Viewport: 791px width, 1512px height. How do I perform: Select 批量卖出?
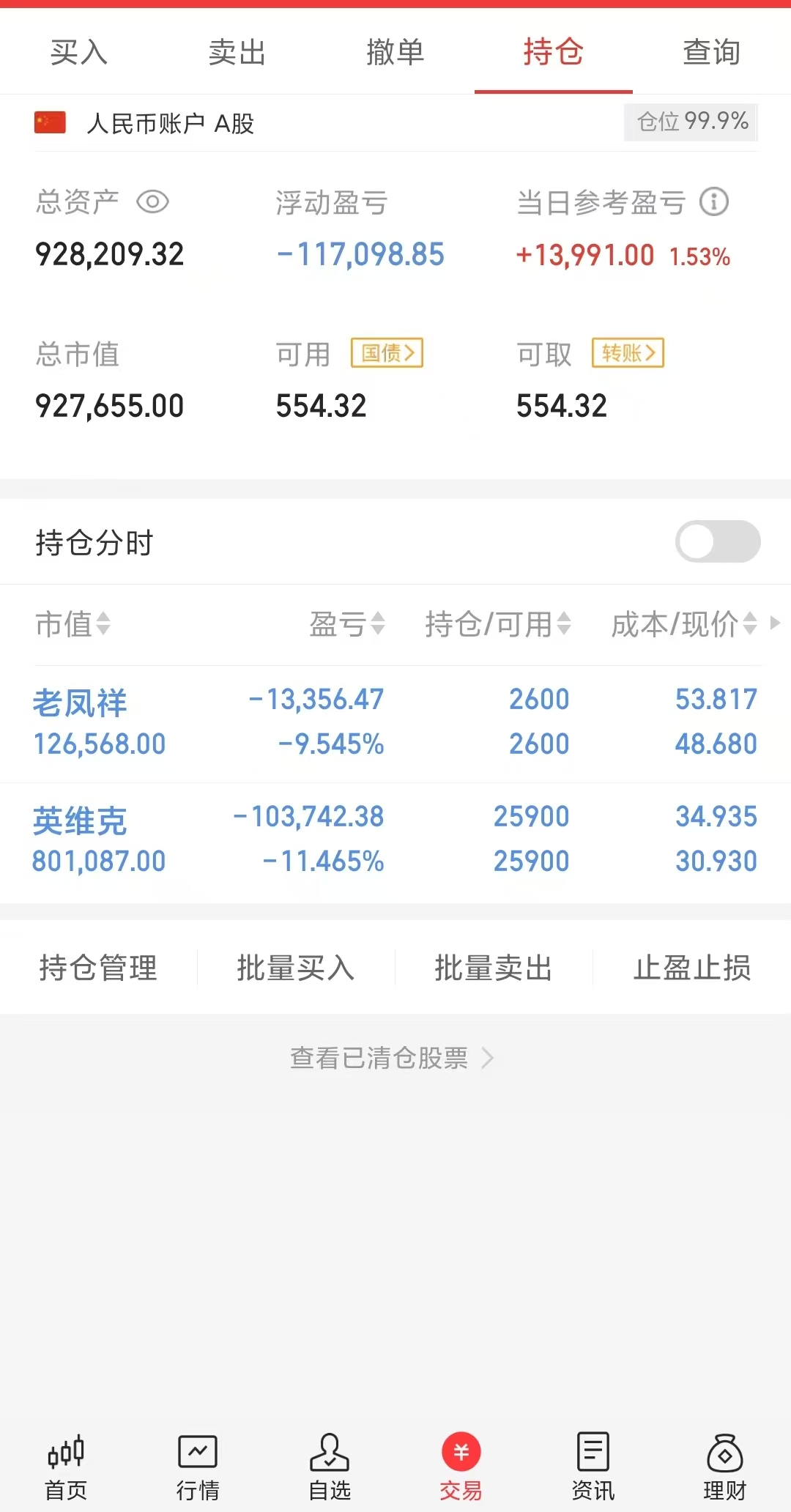494,968
